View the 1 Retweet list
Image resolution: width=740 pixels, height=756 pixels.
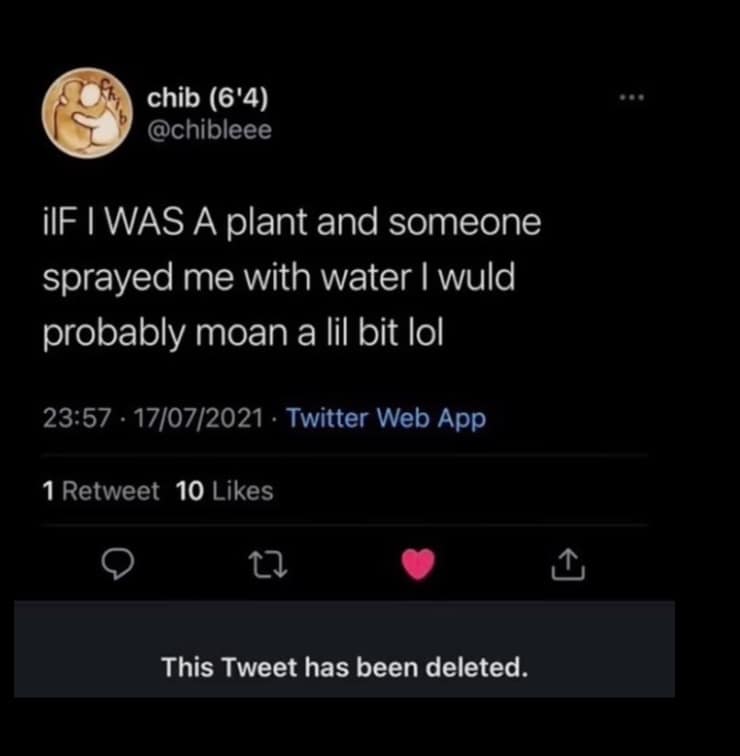pyautogui.click(x=102, y=491)
